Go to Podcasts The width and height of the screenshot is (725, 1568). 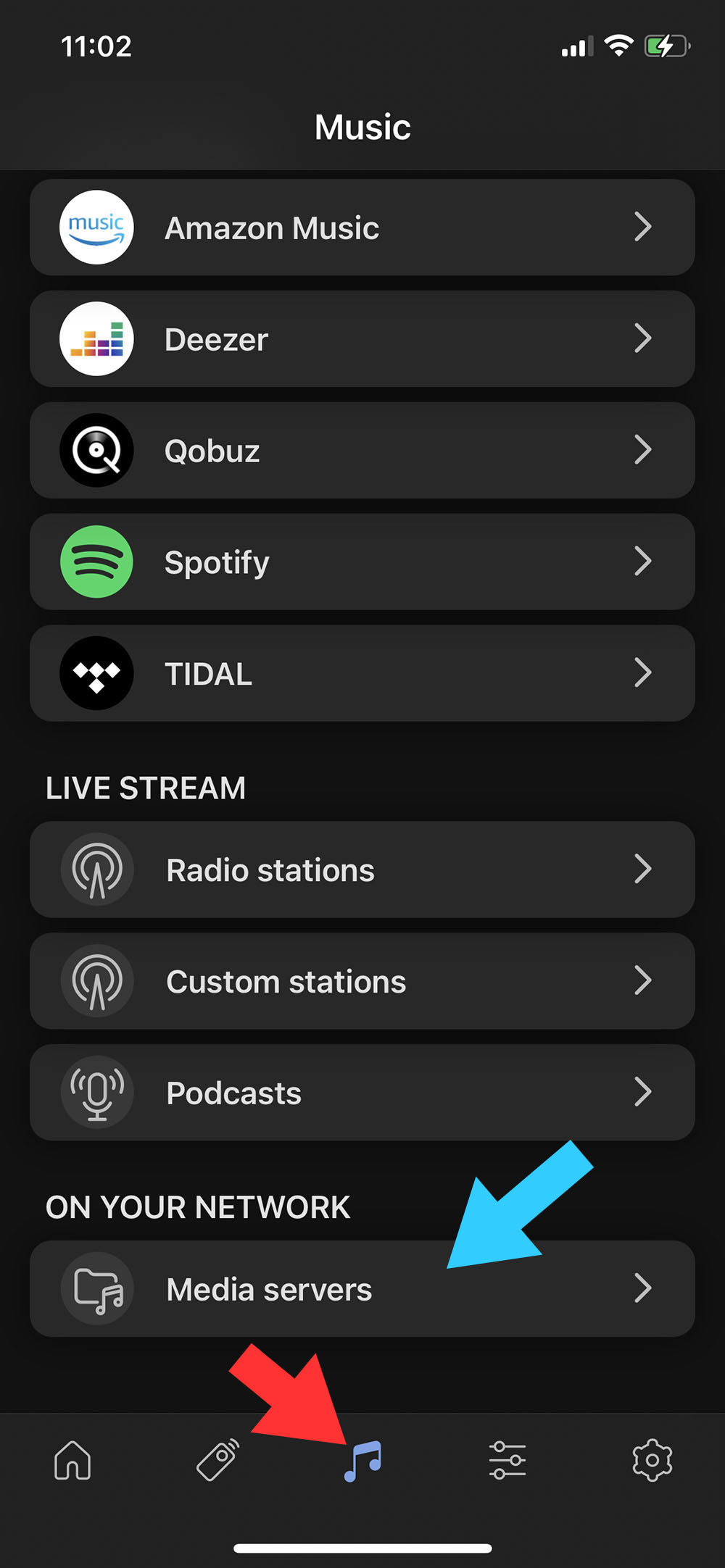362,1093
